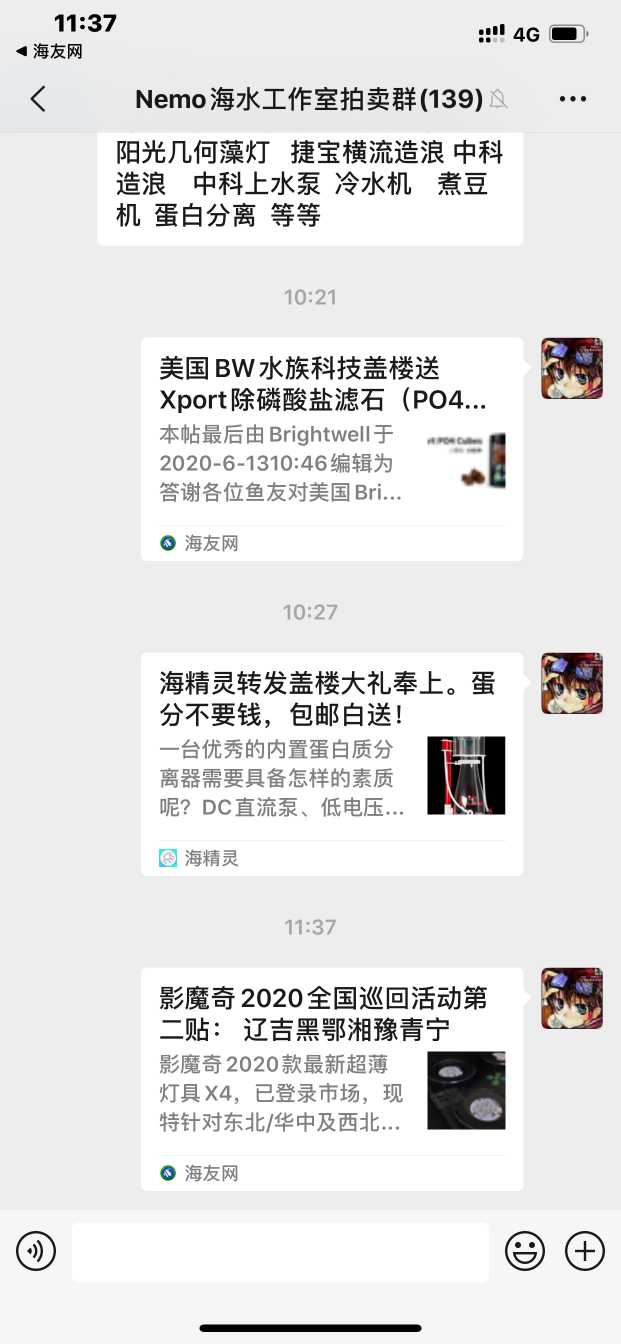Focus the message text field
Image resolution: width=621 pixels, height=1344 pixels.
click(x=280, y=1251)
